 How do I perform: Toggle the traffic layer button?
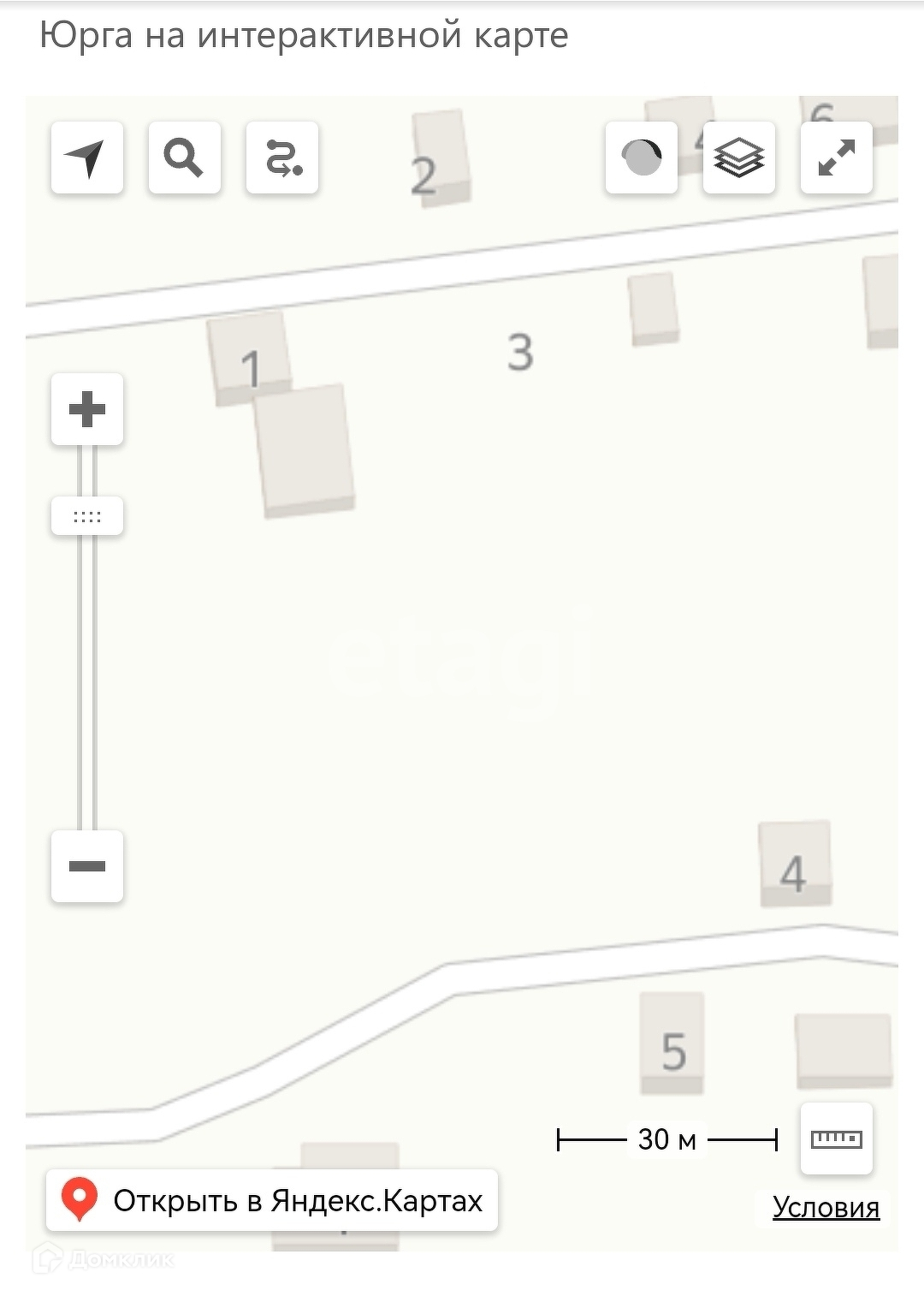[x=642, y=158]
